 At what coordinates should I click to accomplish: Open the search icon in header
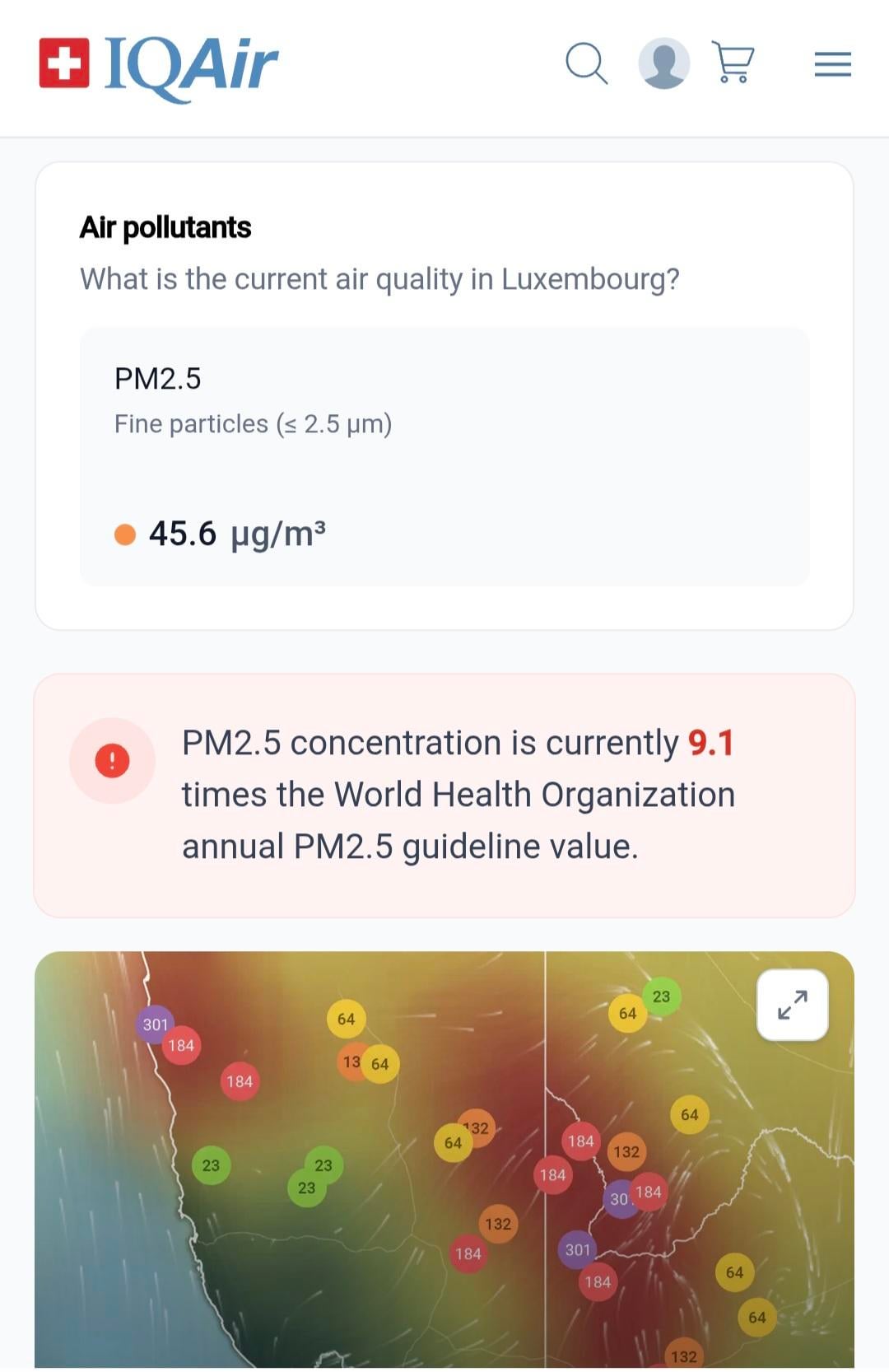tap(586, 63)
